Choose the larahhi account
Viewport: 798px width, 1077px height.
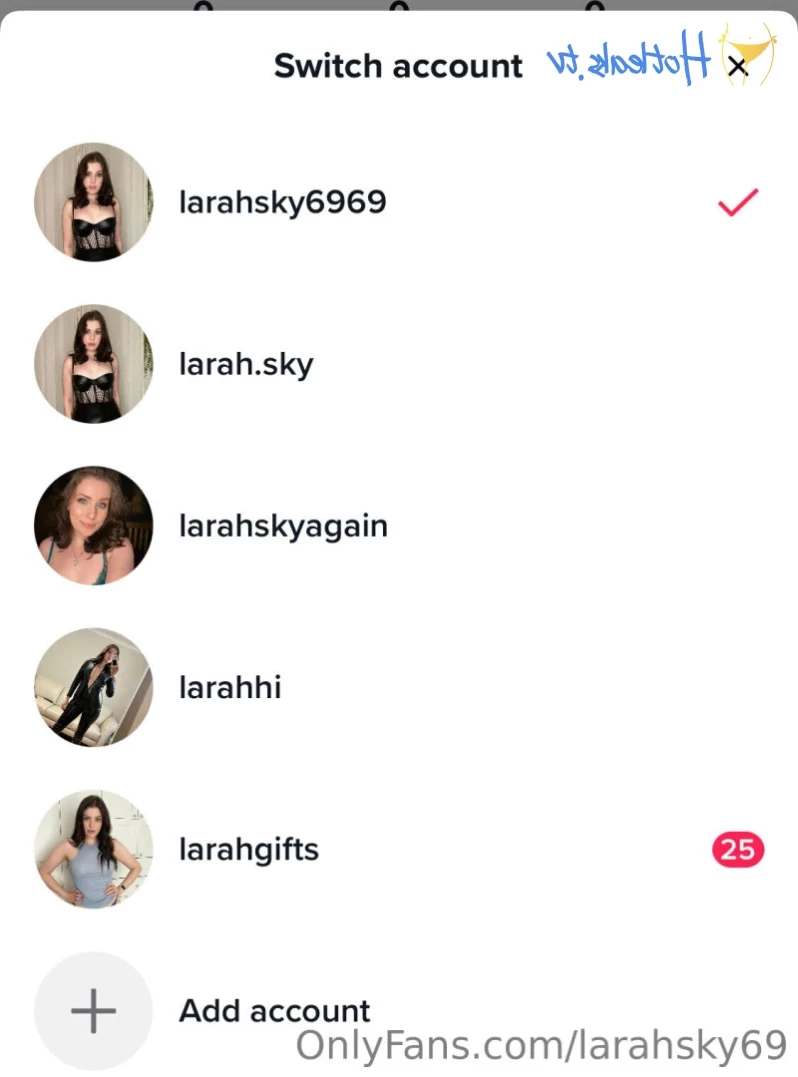(230, 688)
